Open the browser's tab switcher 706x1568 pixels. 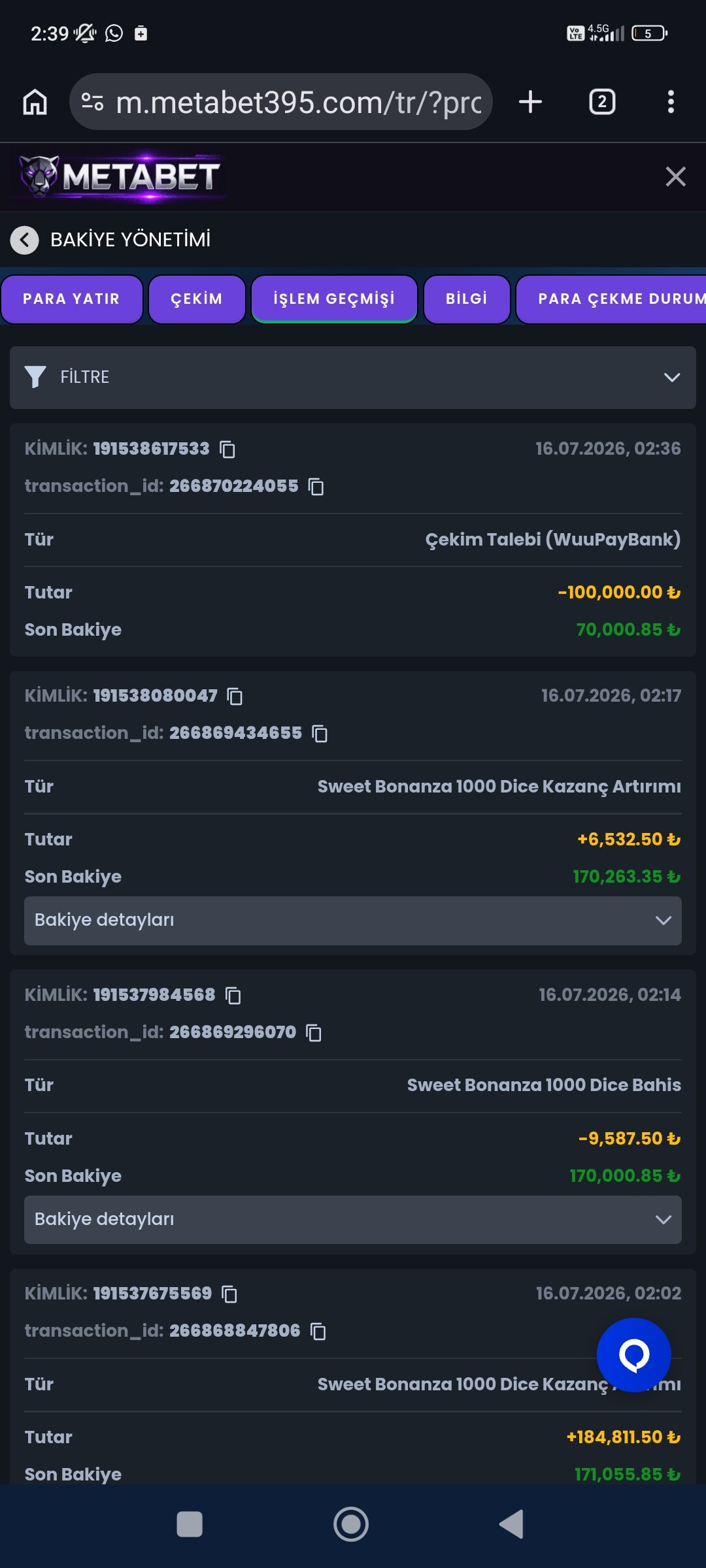point(602,102)
